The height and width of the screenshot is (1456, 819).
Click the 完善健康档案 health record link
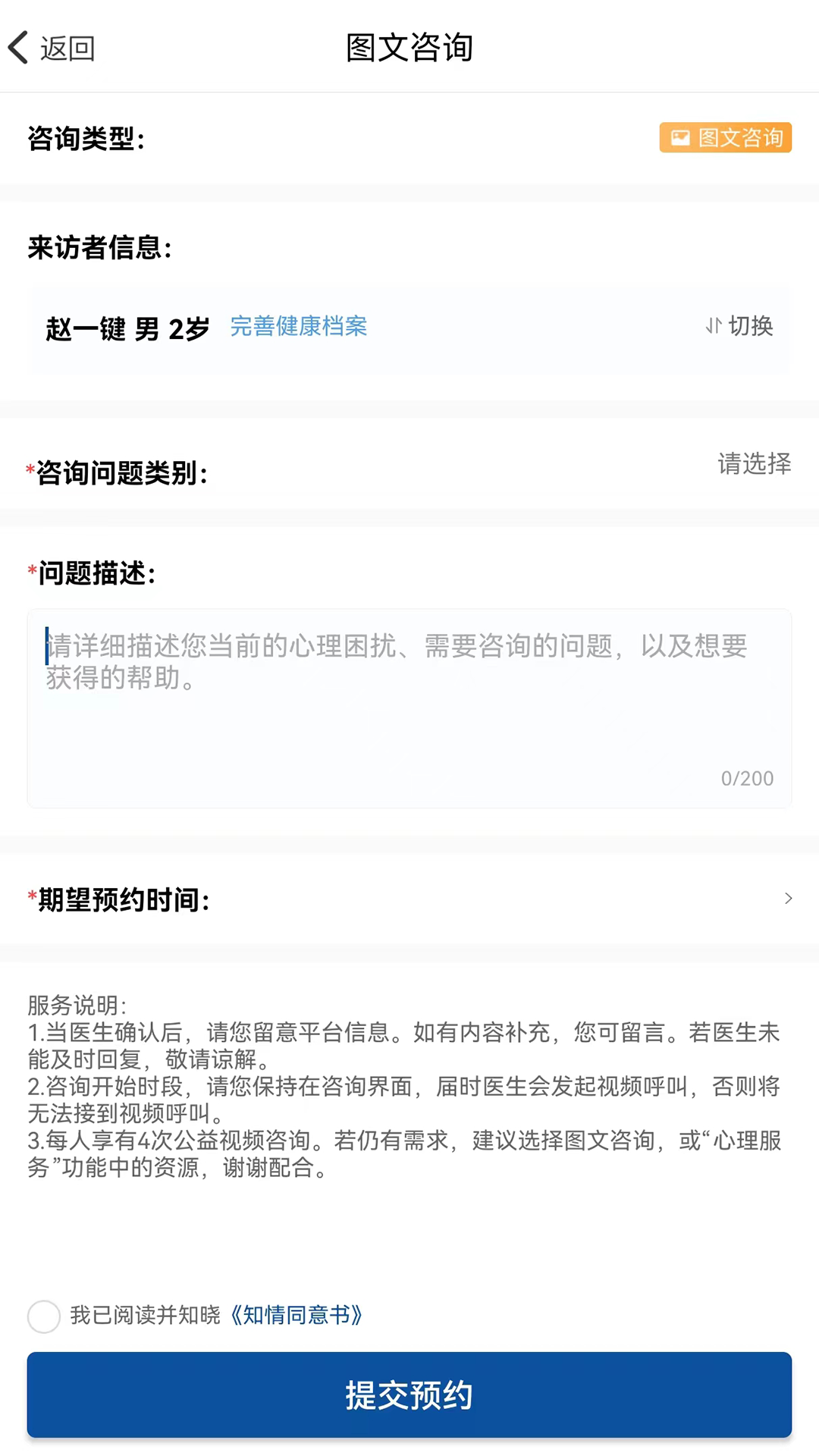(x=298, y=326)
